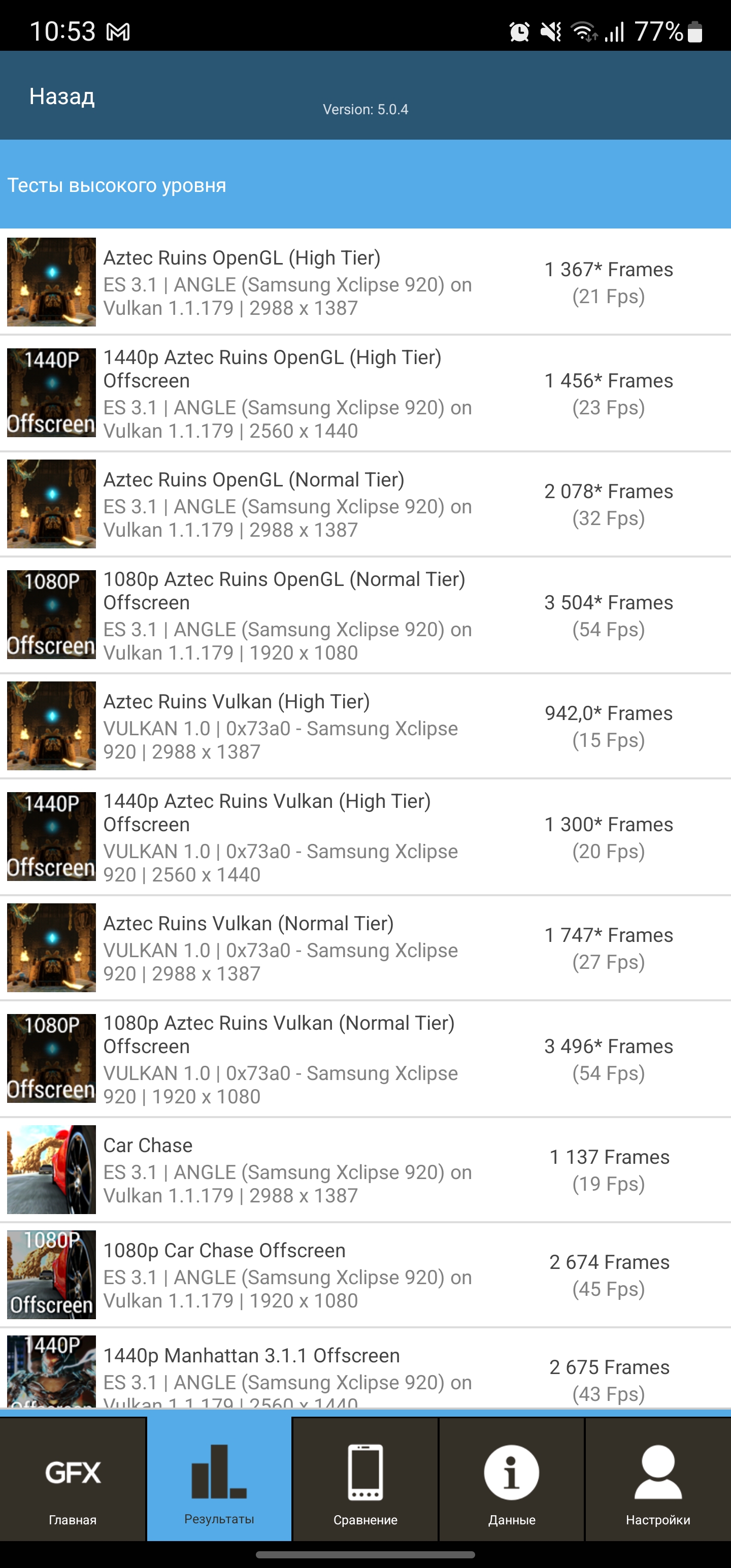Go to the Главная tab

coord(73,1484)
